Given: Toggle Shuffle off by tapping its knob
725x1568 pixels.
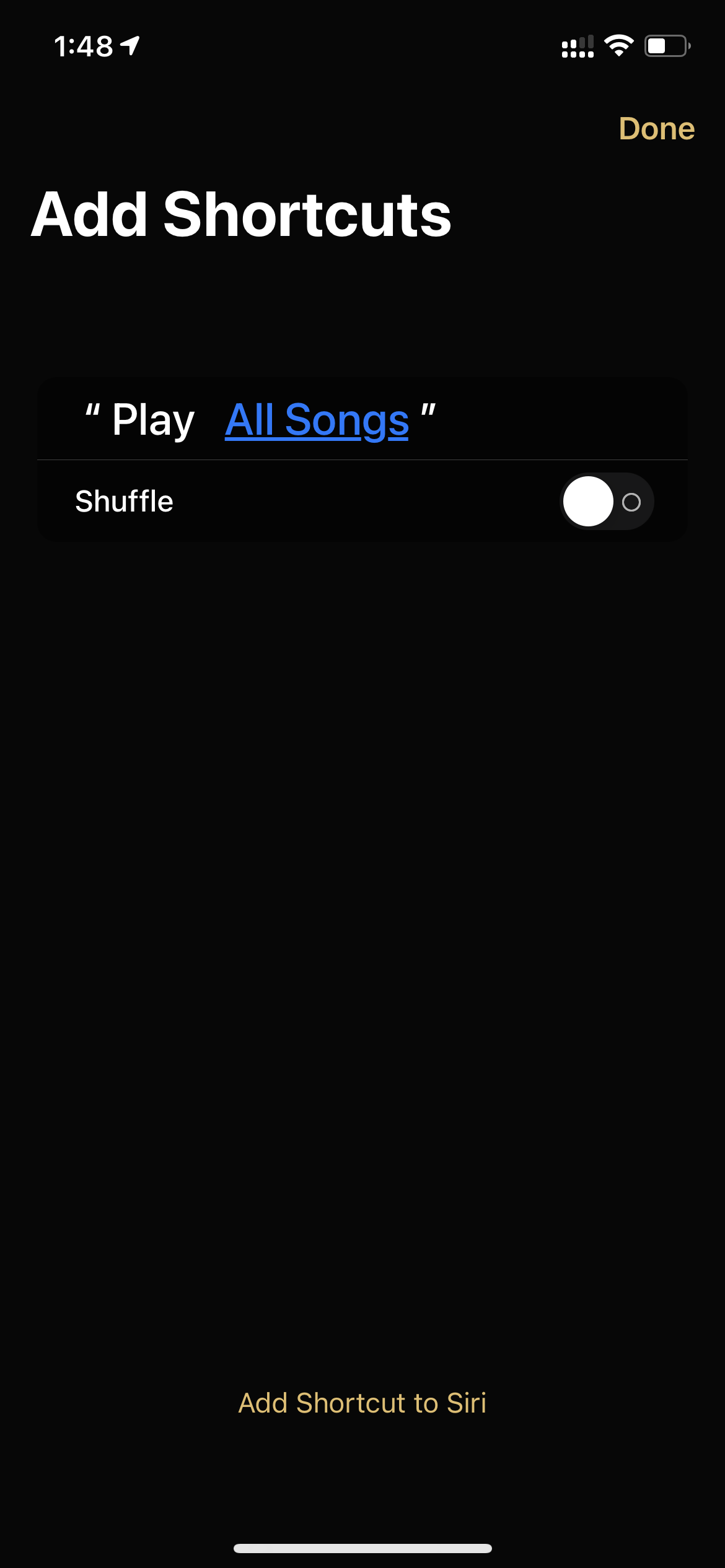Looking at the screenshot, I should coord(587,502).
